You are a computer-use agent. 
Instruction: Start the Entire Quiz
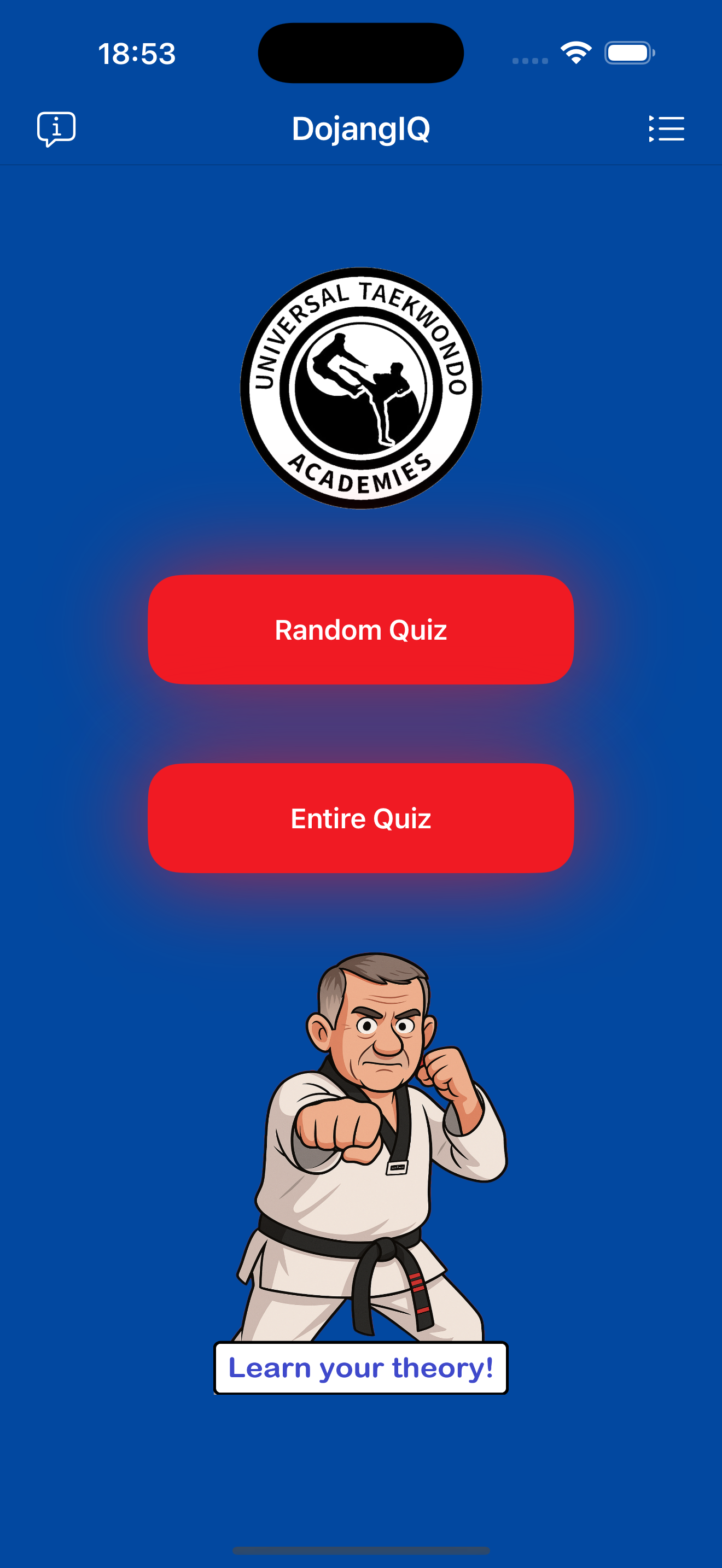pos(360,817)
